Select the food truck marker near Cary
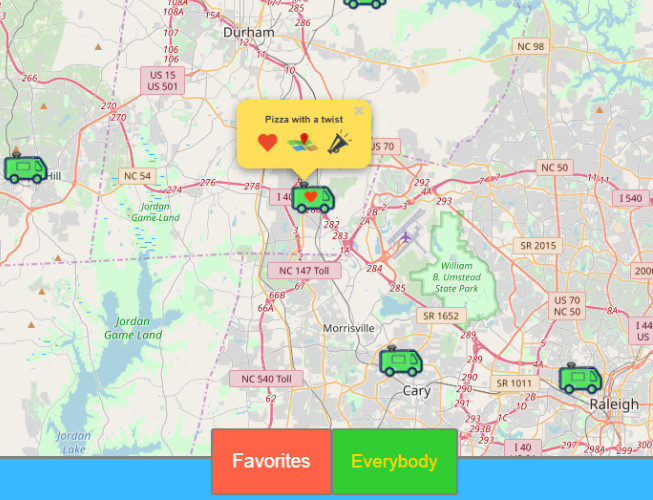 pos(401,362)
